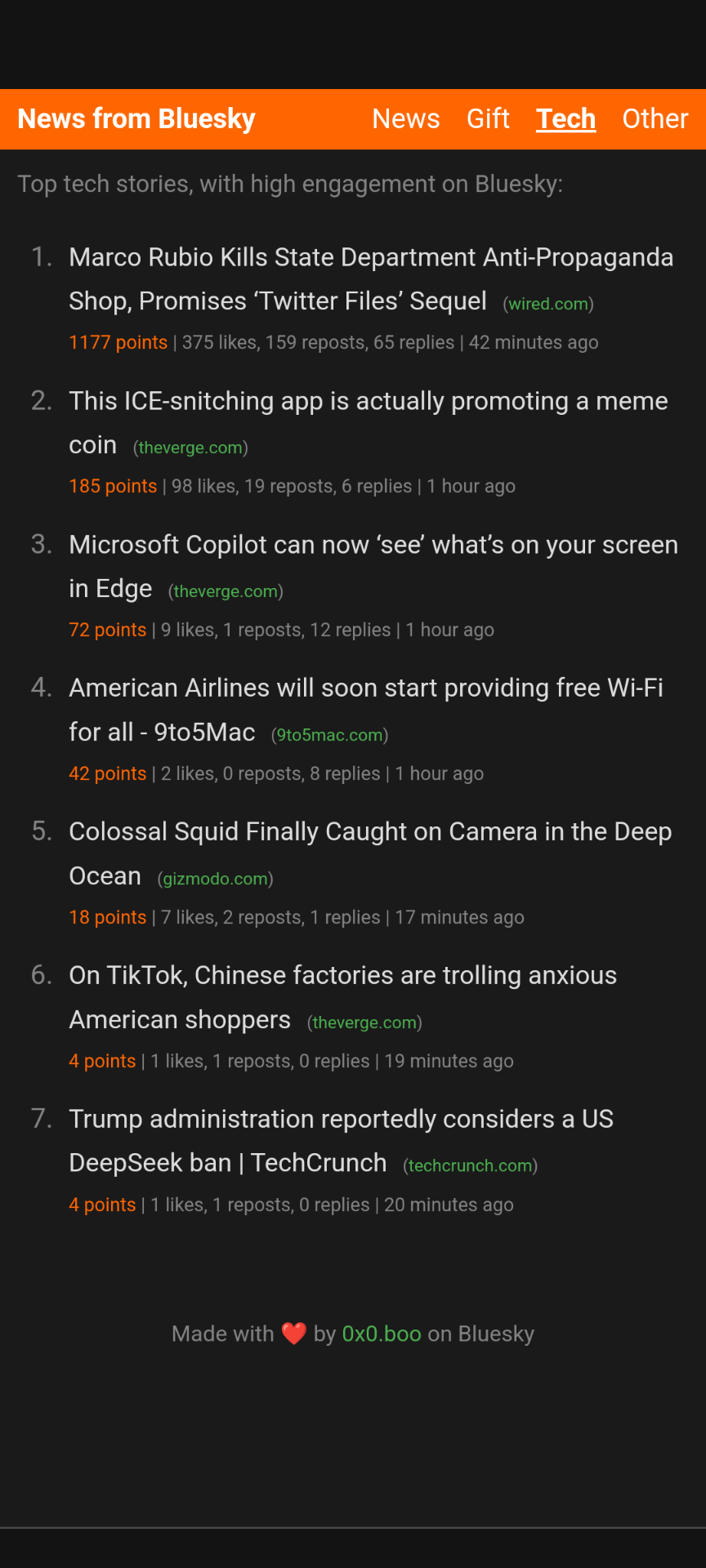Read the TikTok Chinese factories article
Image resolution: width=706 pixels, height=1568 pixels.
coord(342,976)
